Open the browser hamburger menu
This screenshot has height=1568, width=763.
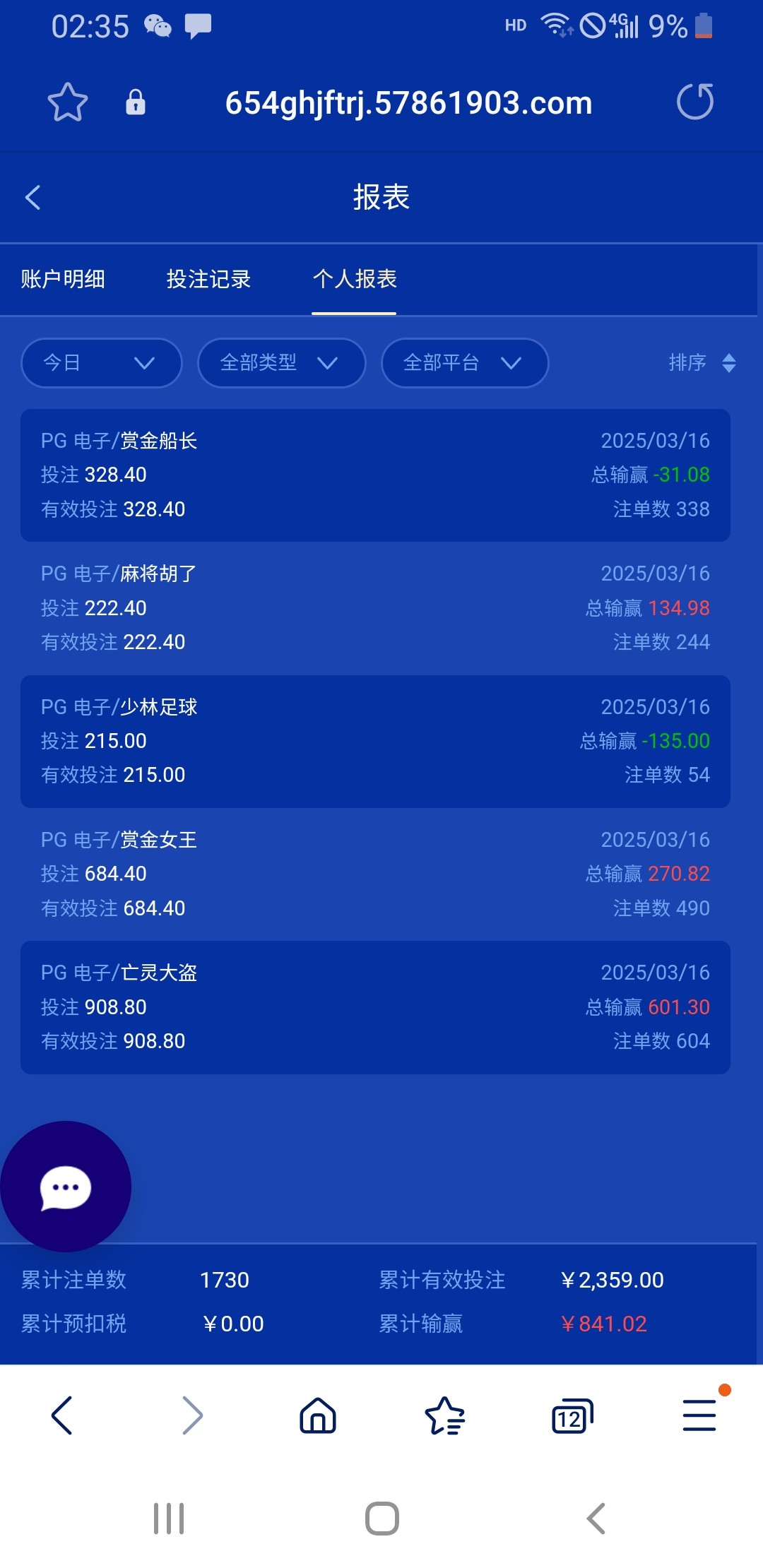[700, 1415]
